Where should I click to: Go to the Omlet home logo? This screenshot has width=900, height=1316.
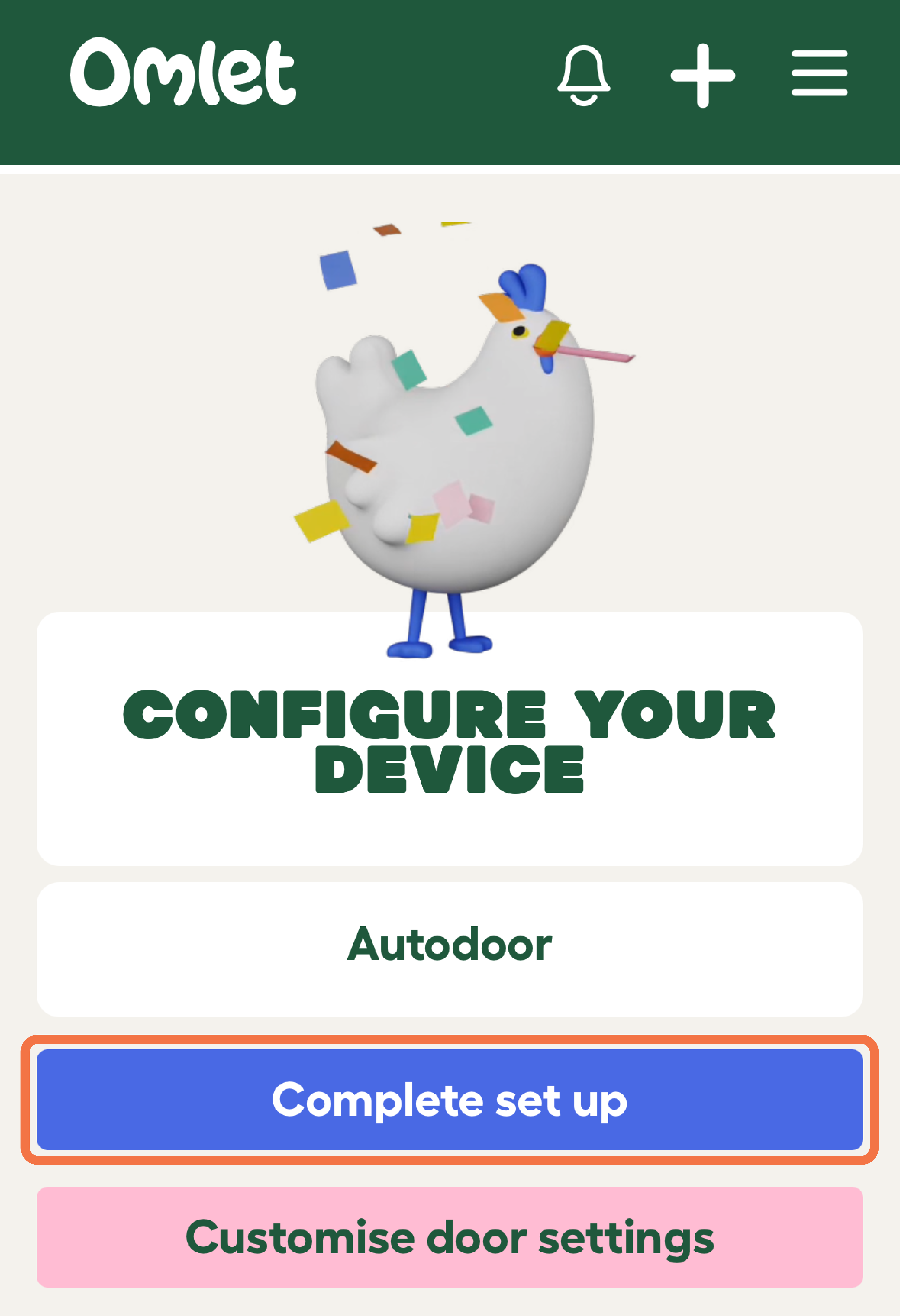[183, 72]
